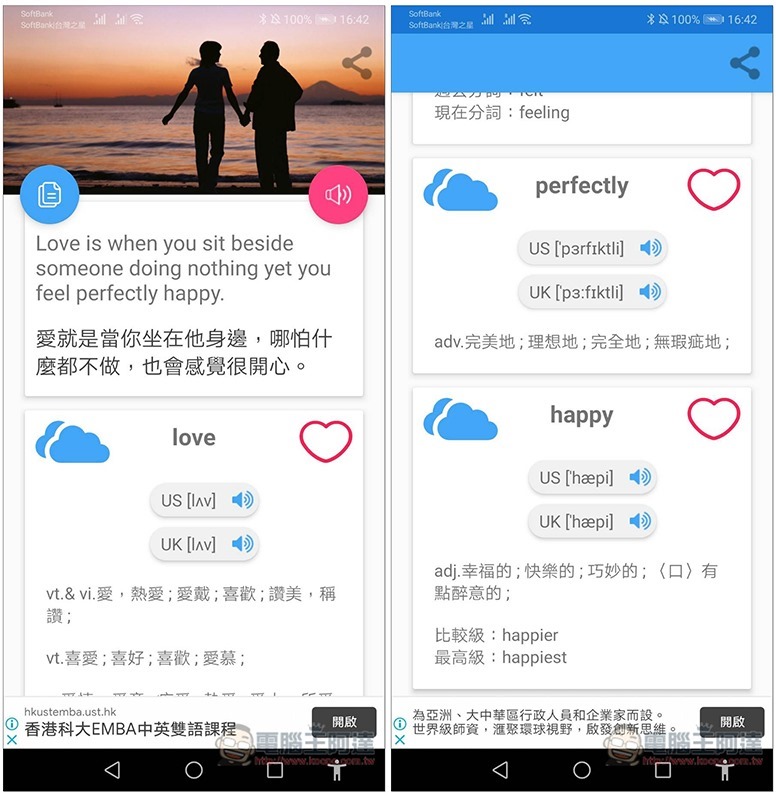Tap the cloud icon beside love
This screenshot has height=800, width=776.
click(x=72, y=442)
